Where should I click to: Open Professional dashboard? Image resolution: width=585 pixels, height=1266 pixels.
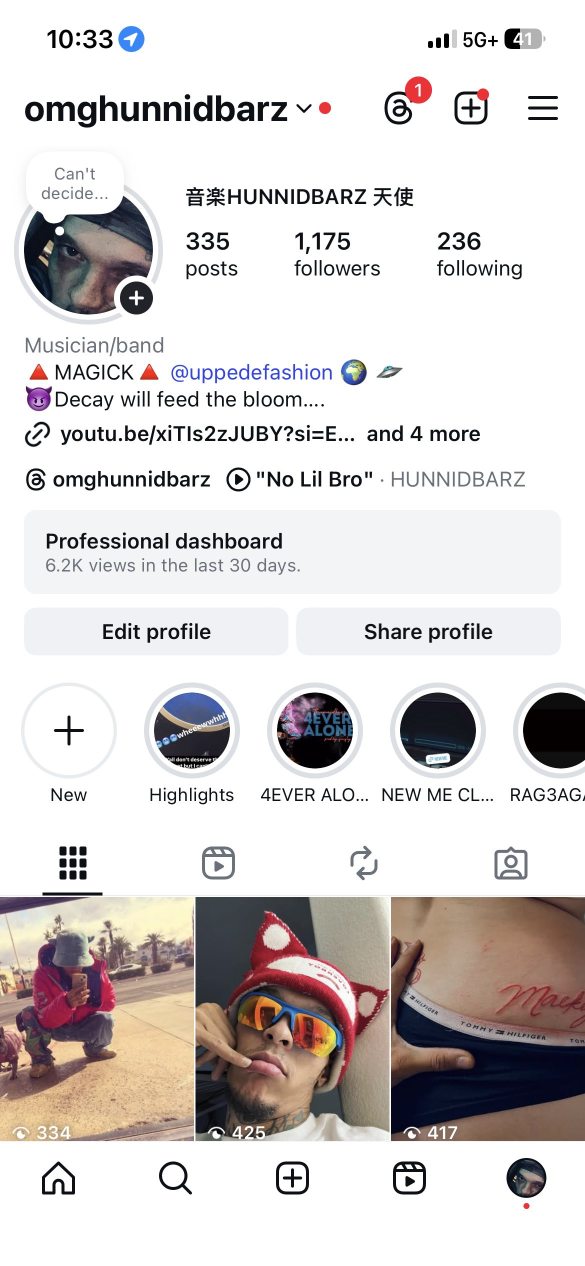292,552
